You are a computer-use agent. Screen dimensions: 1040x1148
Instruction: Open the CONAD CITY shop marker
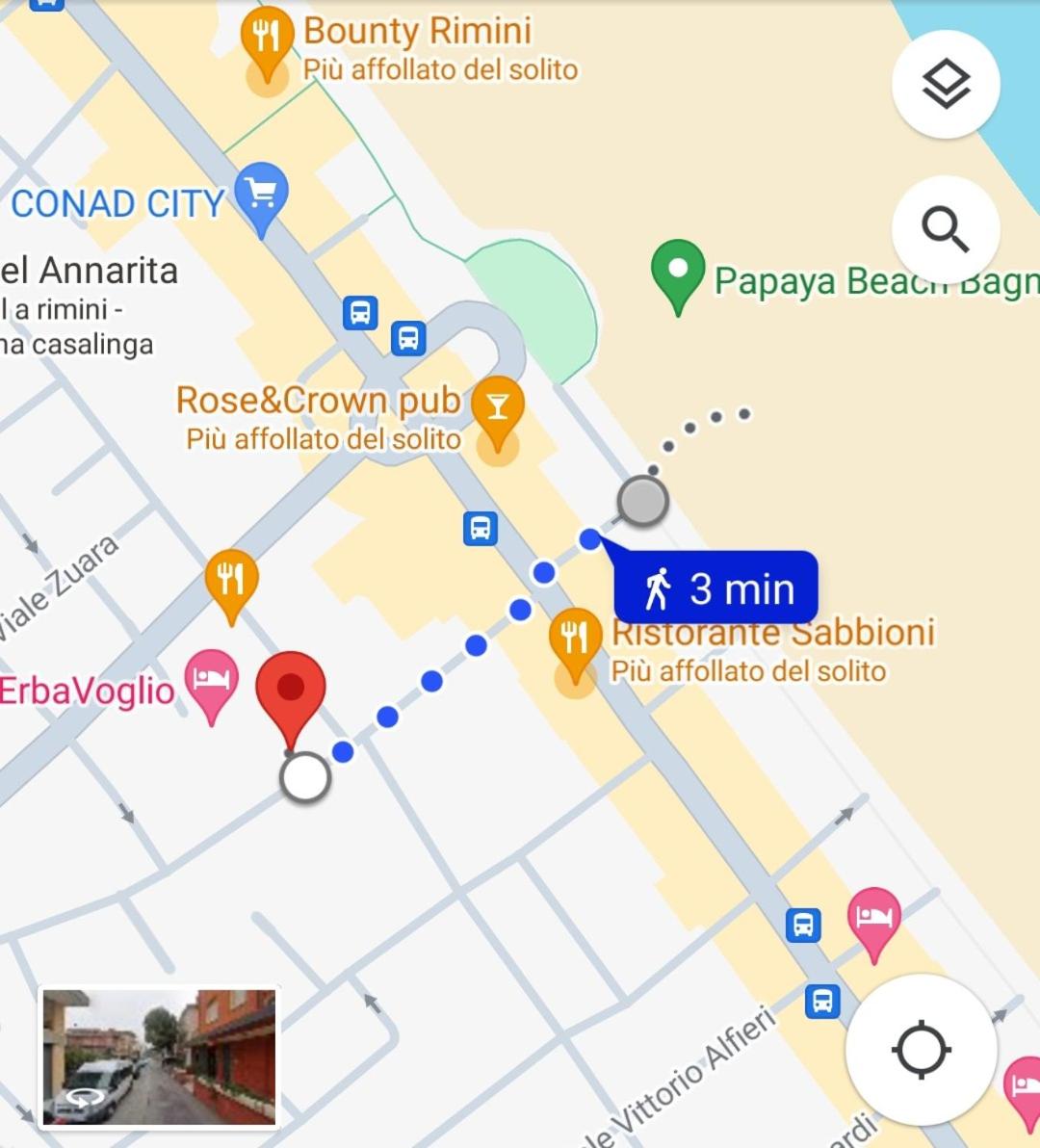coord(261,196)
